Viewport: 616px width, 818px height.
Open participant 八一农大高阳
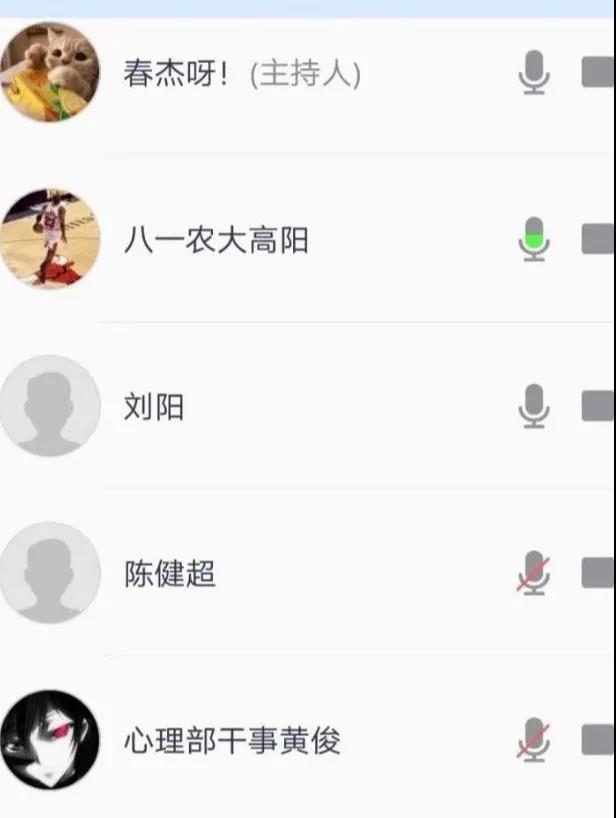tap(216, 240)
